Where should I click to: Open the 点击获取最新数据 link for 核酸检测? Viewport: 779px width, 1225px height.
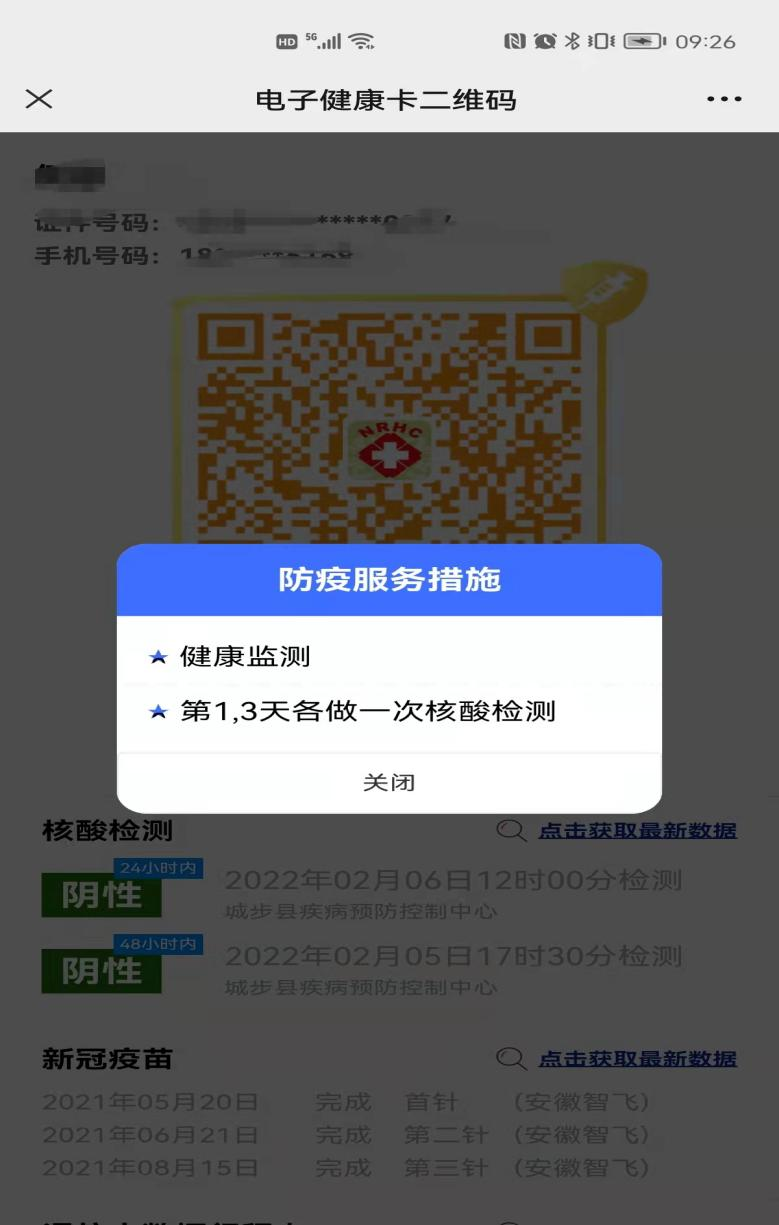point(639,830)
